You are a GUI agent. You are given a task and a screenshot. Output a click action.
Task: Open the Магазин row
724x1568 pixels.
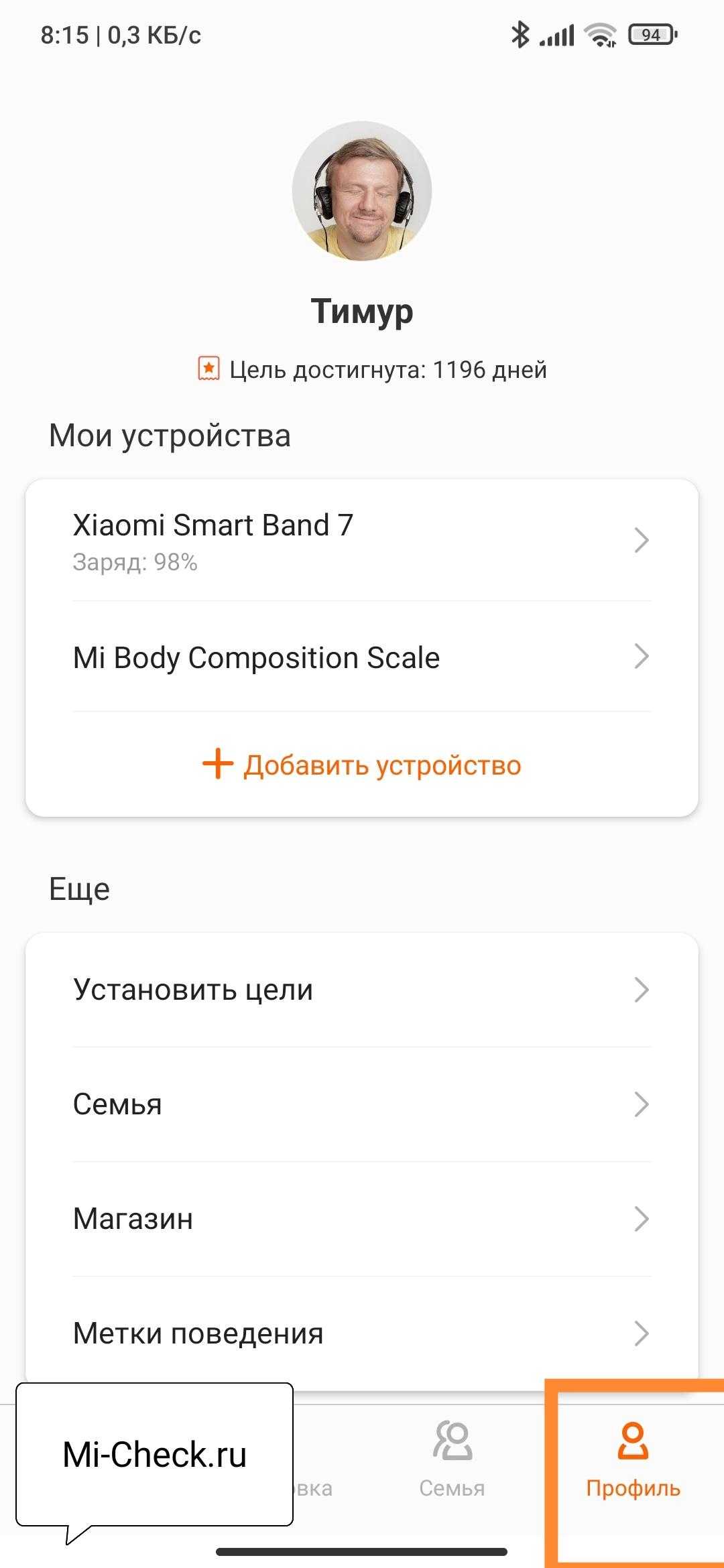point(362,1219)
